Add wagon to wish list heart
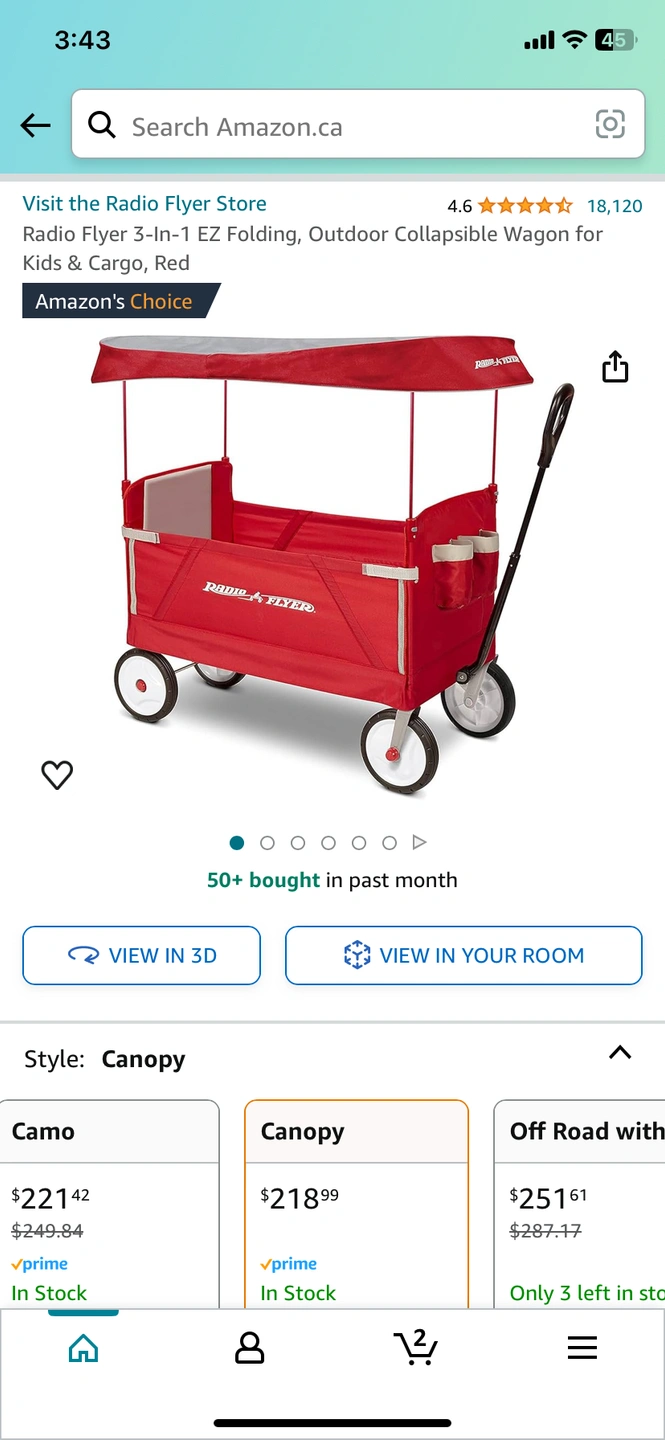 click(x=57, y=774)
